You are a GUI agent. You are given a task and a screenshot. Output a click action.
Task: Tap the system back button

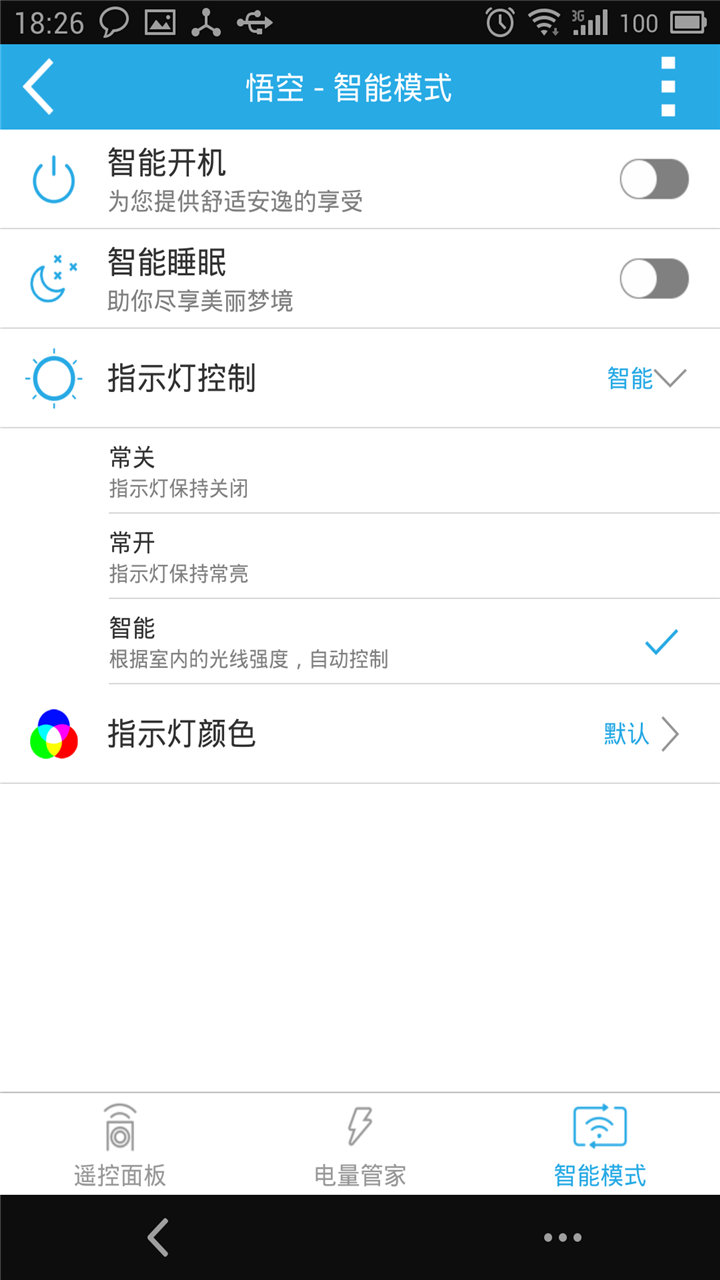coord(157,1237)
